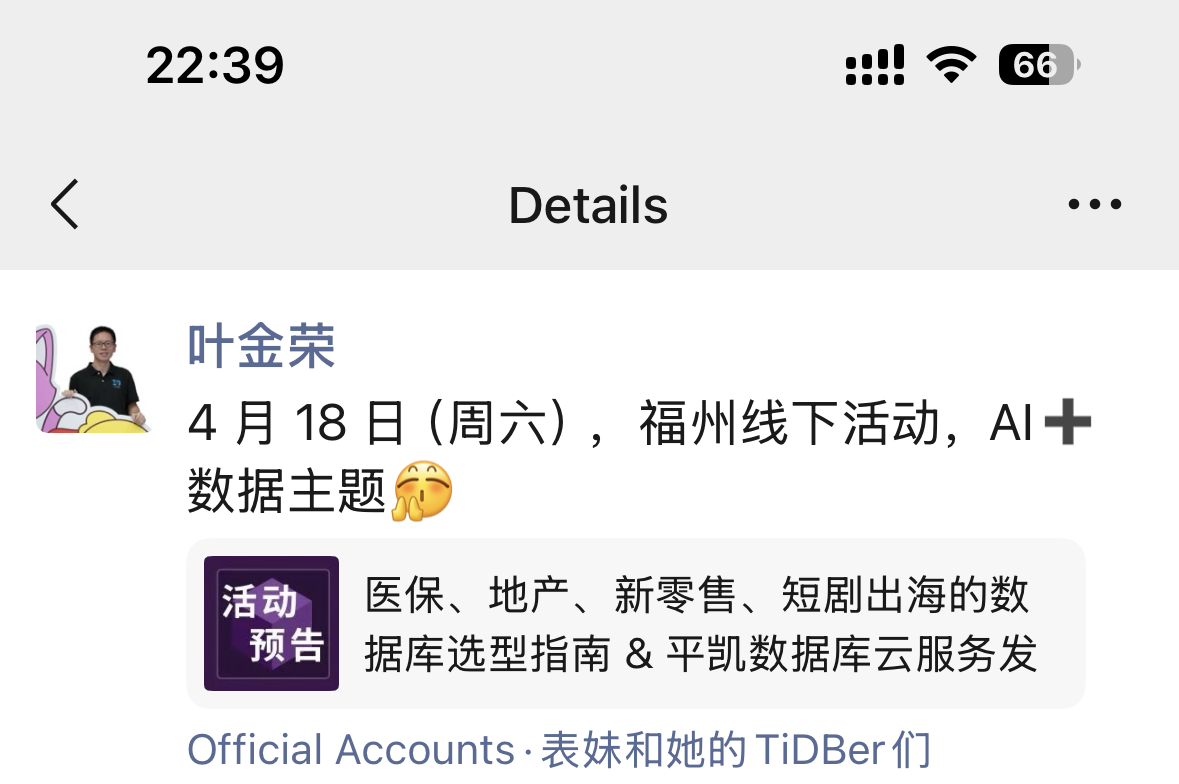Open the shared 活动预告 article card
This screenshot has width=1179, height=784.
(x=635, y=623)
